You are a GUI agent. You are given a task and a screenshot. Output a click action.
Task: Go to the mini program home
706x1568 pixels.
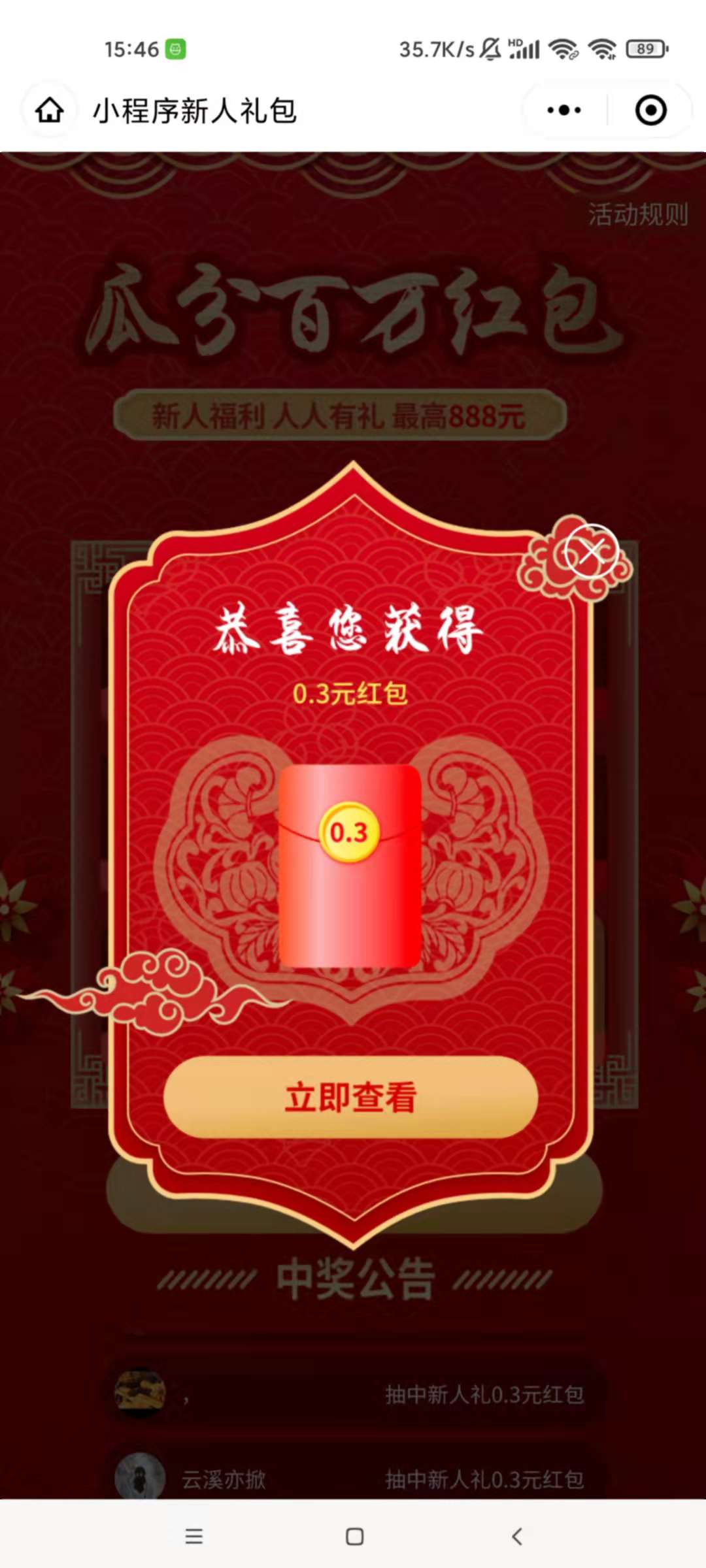coord(50,110)
